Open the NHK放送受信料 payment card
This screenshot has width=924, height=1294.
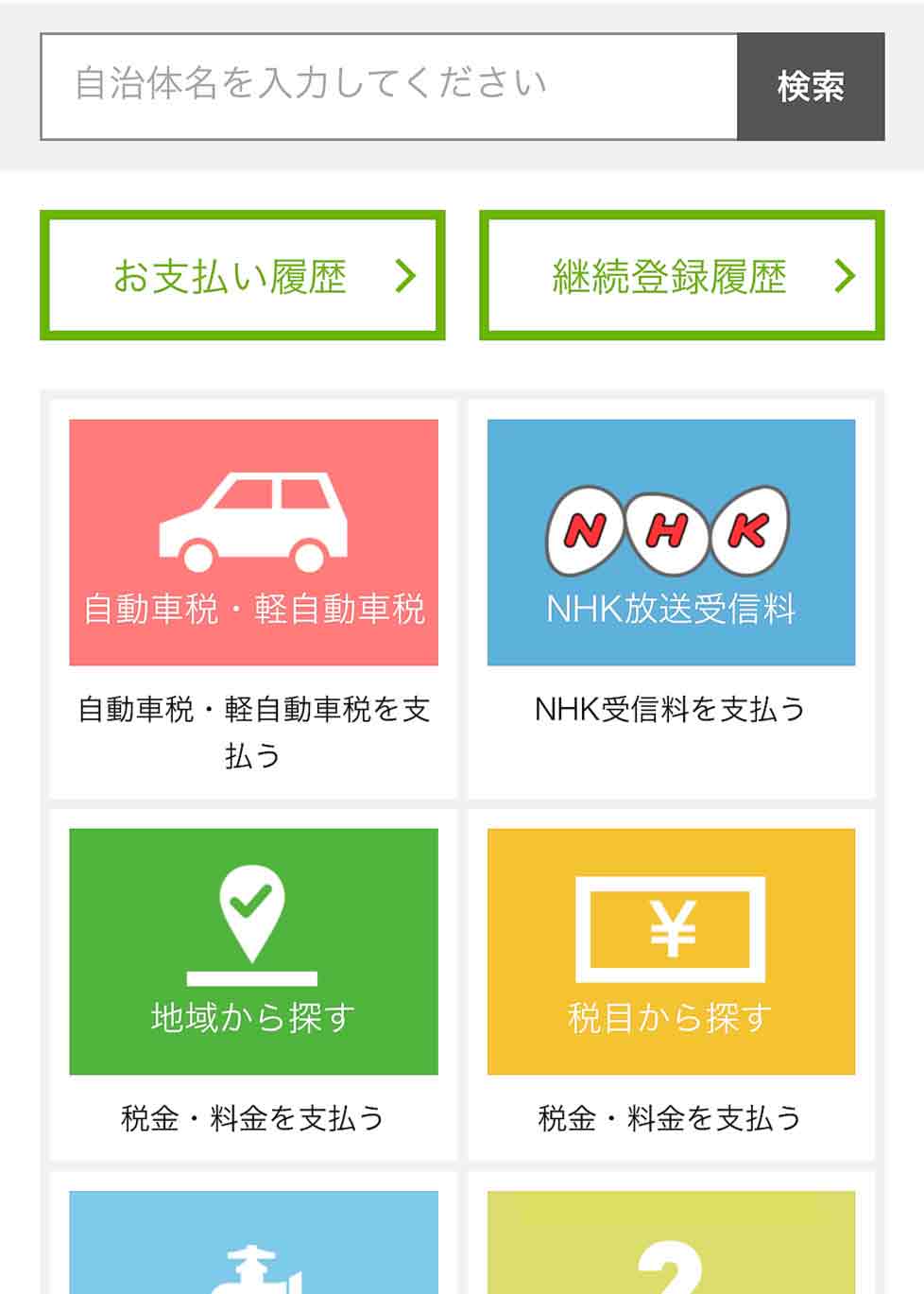pyautogui.click(x=671, y=543)
